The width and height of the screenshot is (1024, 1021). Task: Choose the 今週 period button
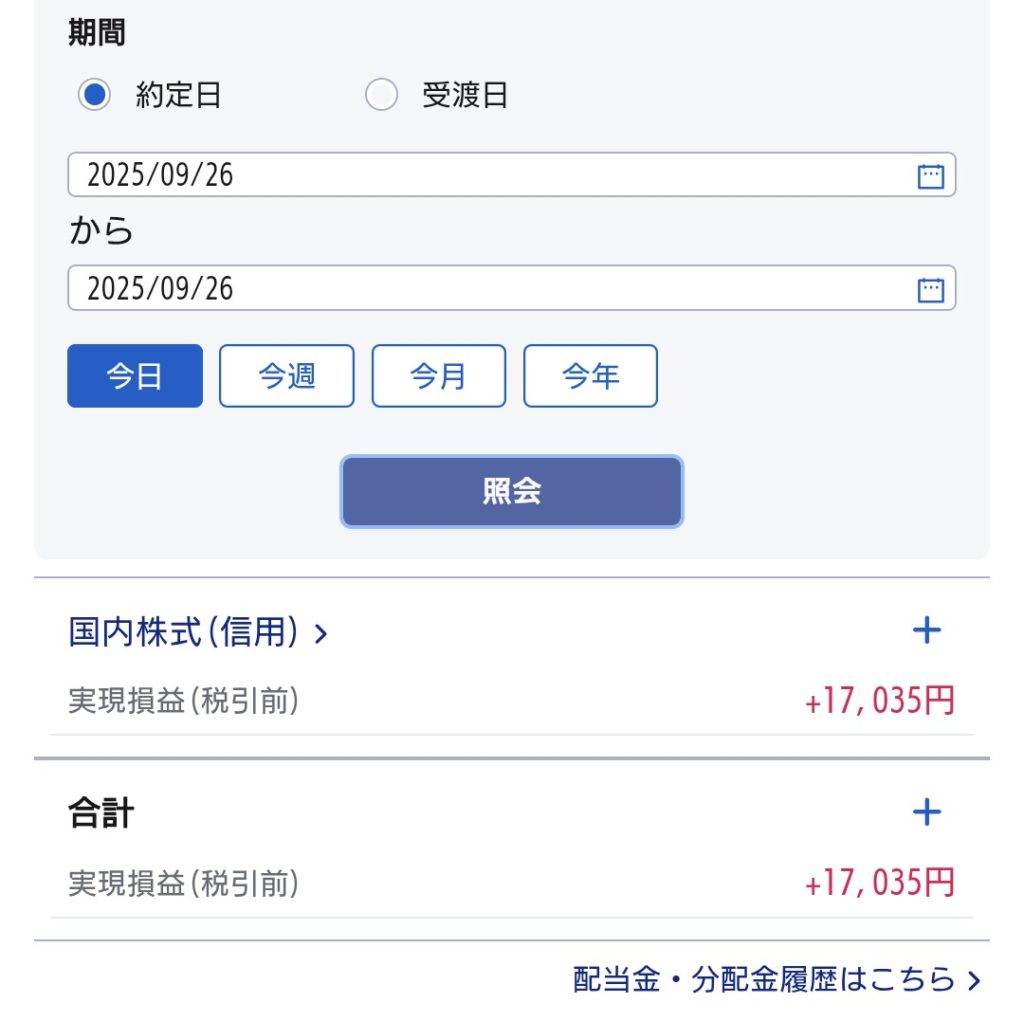[x=287, y=376]
